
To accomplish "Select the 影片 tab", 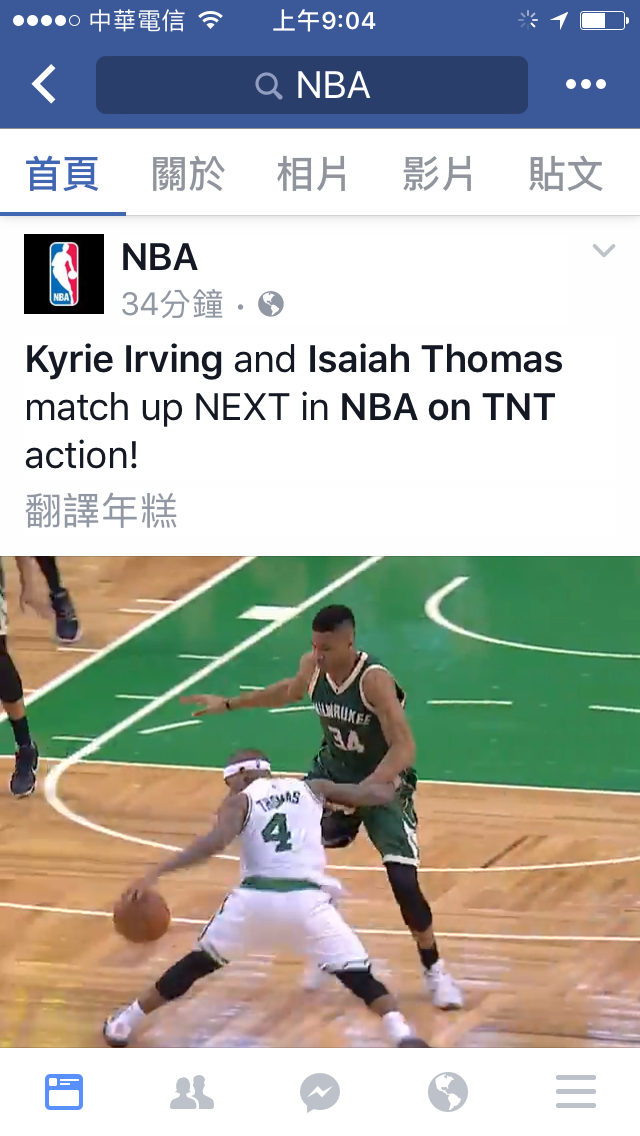I will (439, 174).
